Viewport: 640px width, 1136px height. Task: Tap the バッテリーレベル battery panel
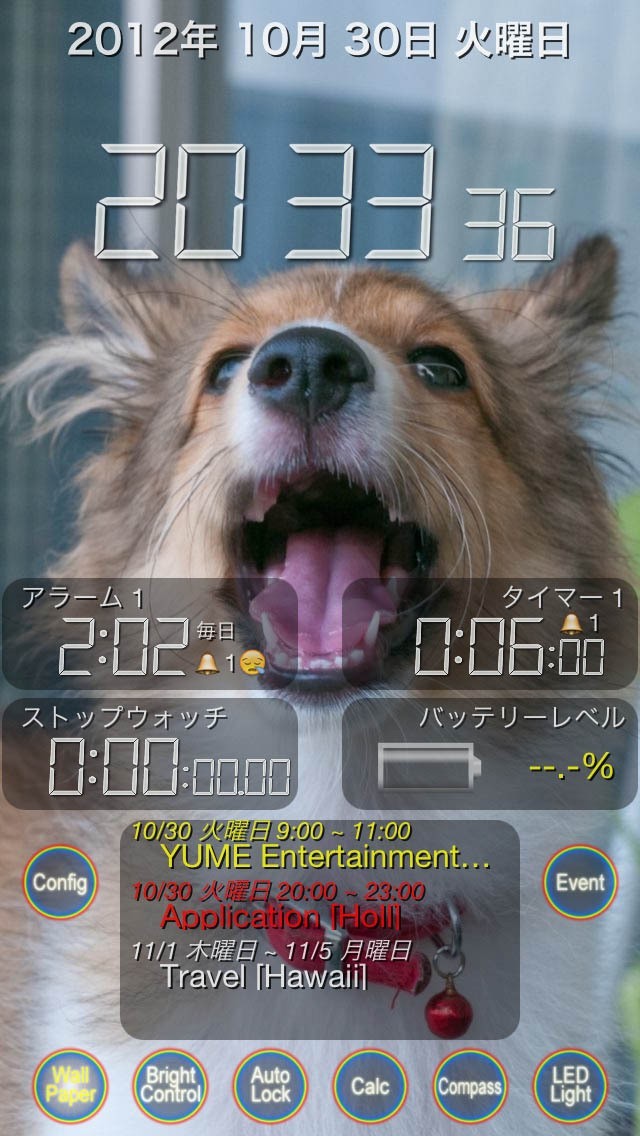tap(490, 754)
